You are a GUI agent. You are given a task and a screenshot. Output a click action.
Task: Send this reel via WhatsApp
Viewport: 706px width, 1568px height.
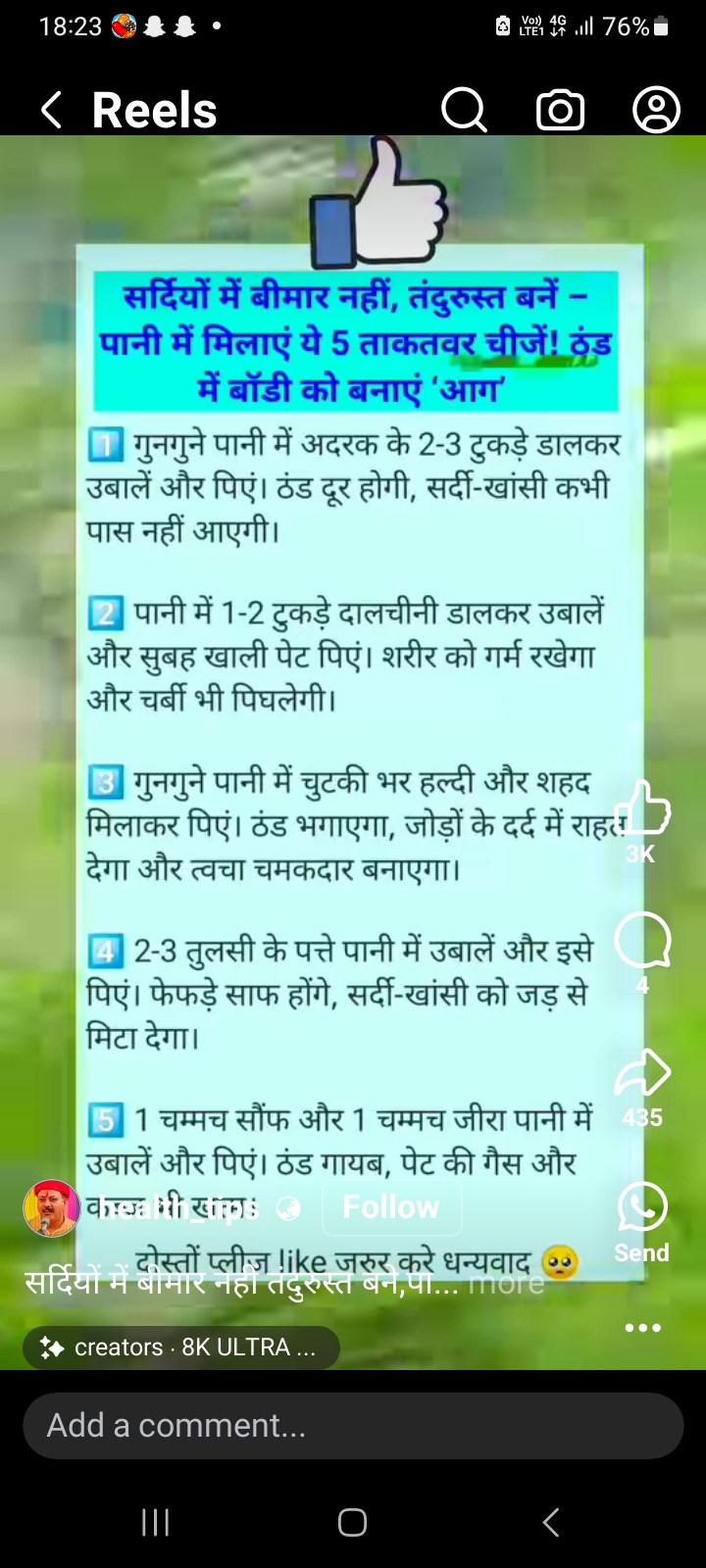click(642, 1207)
